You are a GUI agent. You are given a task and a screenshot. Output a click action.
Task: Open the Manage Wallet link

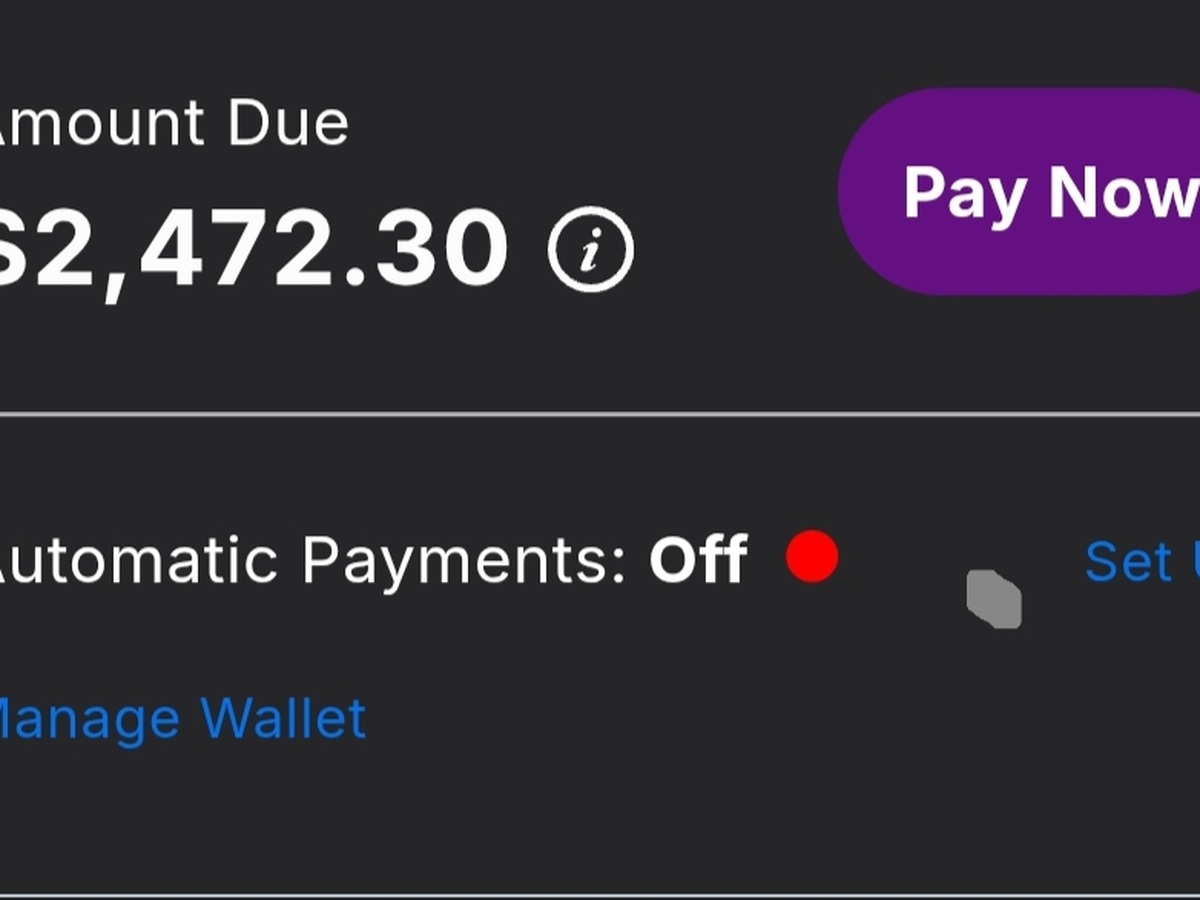pyautogui.click(x=180, y=718)
